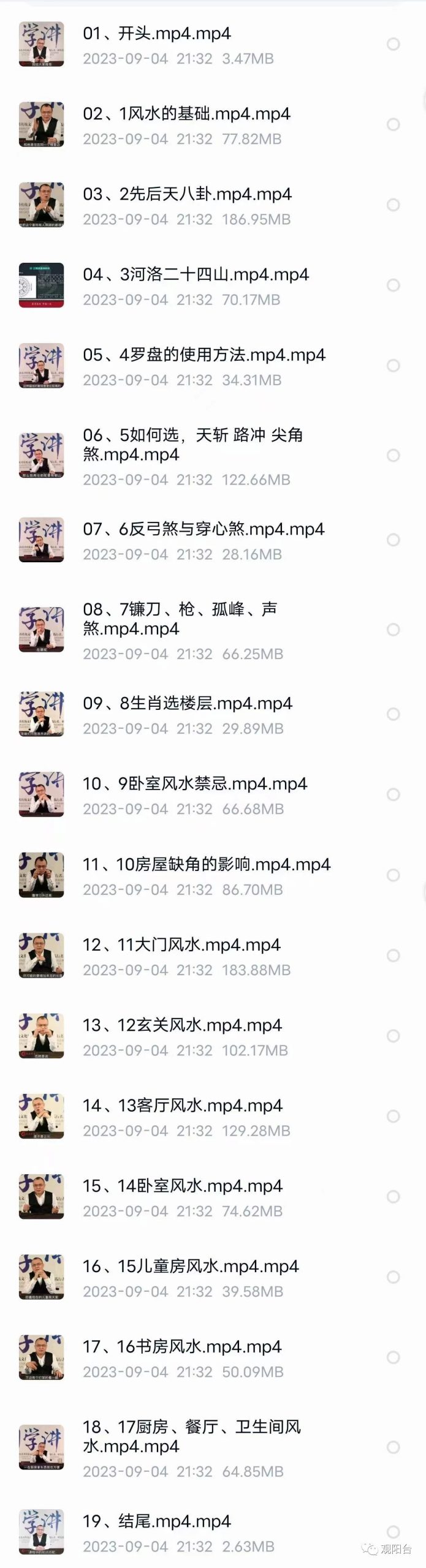Open the video 01、开头.mp4.mp4

[x=156, y=34]
